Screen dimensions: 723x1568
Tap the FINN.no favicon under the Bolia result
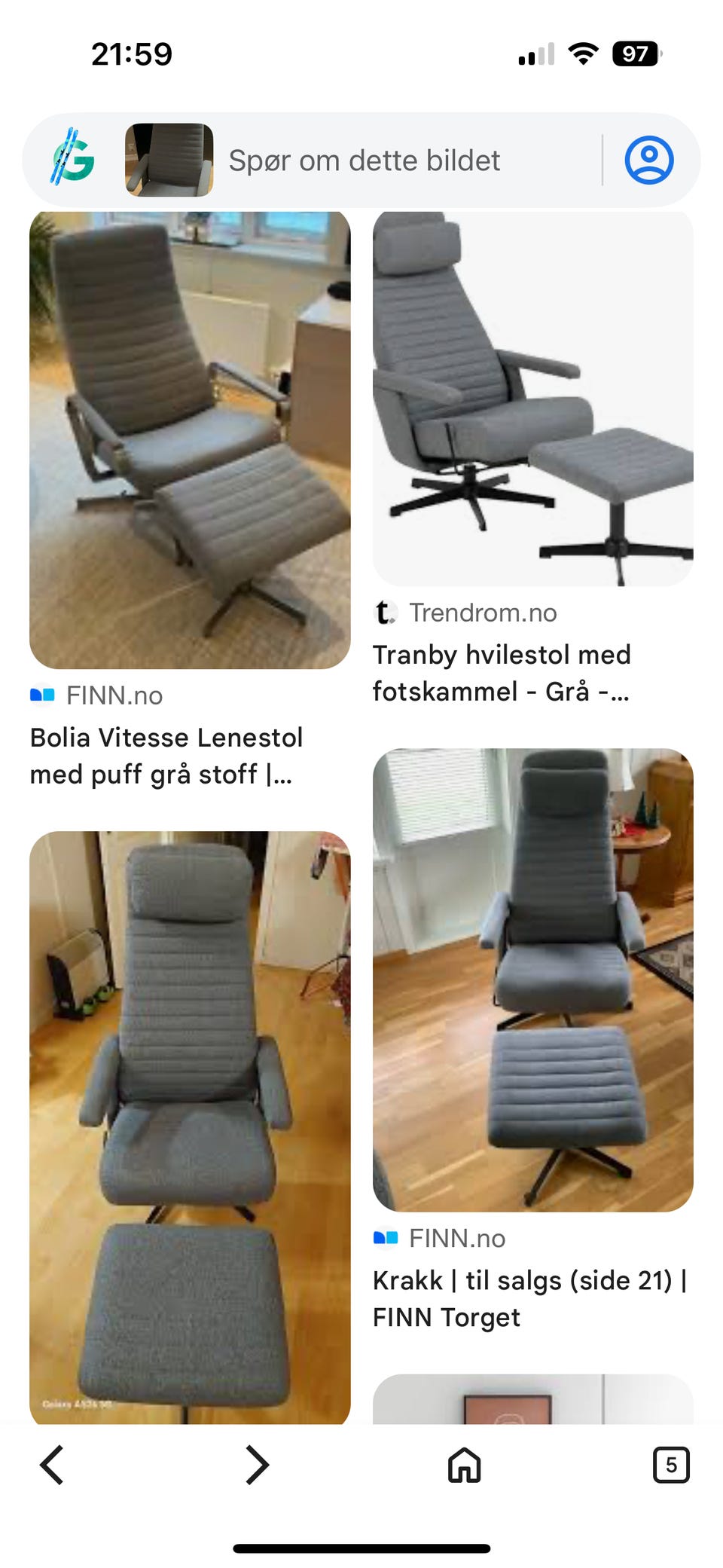click(43, 695)
